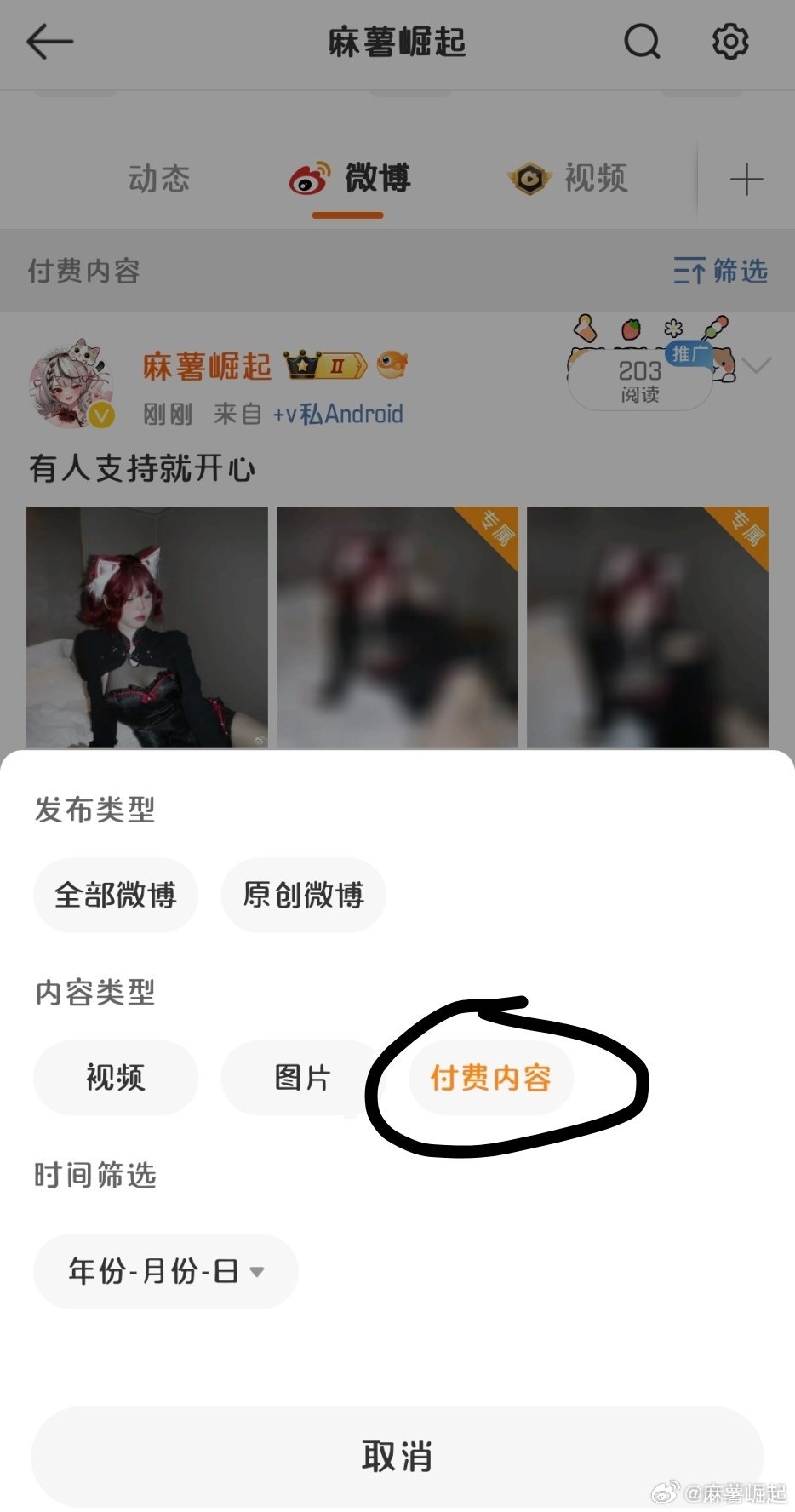The image size is (795, 1512).
Task: Tap the 付费内容 filter chip
Action: pos(490,1078)
